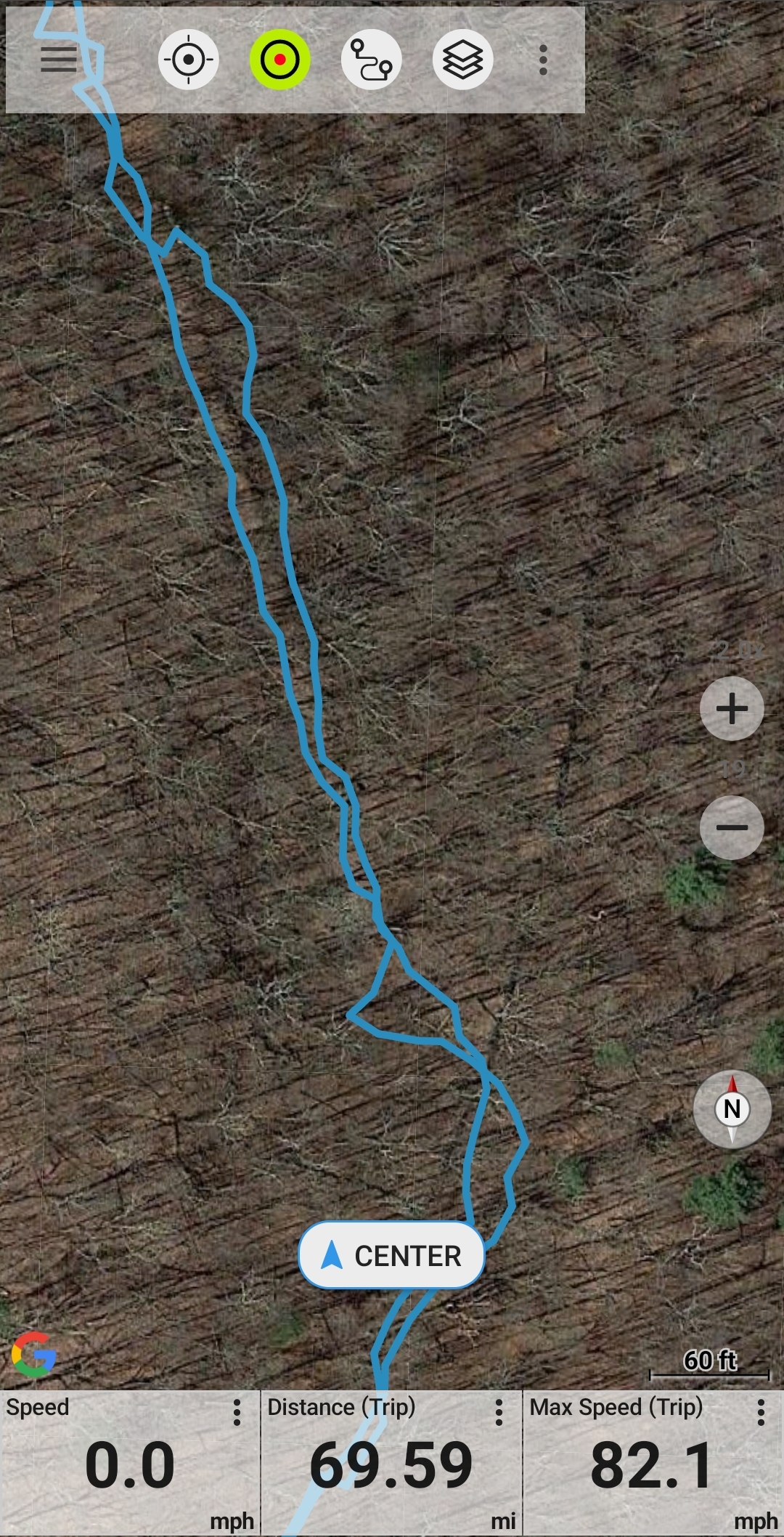Tap the compass to reset north
The width and height of the screenshot is (784, 1537).
tap(732, 1109)
